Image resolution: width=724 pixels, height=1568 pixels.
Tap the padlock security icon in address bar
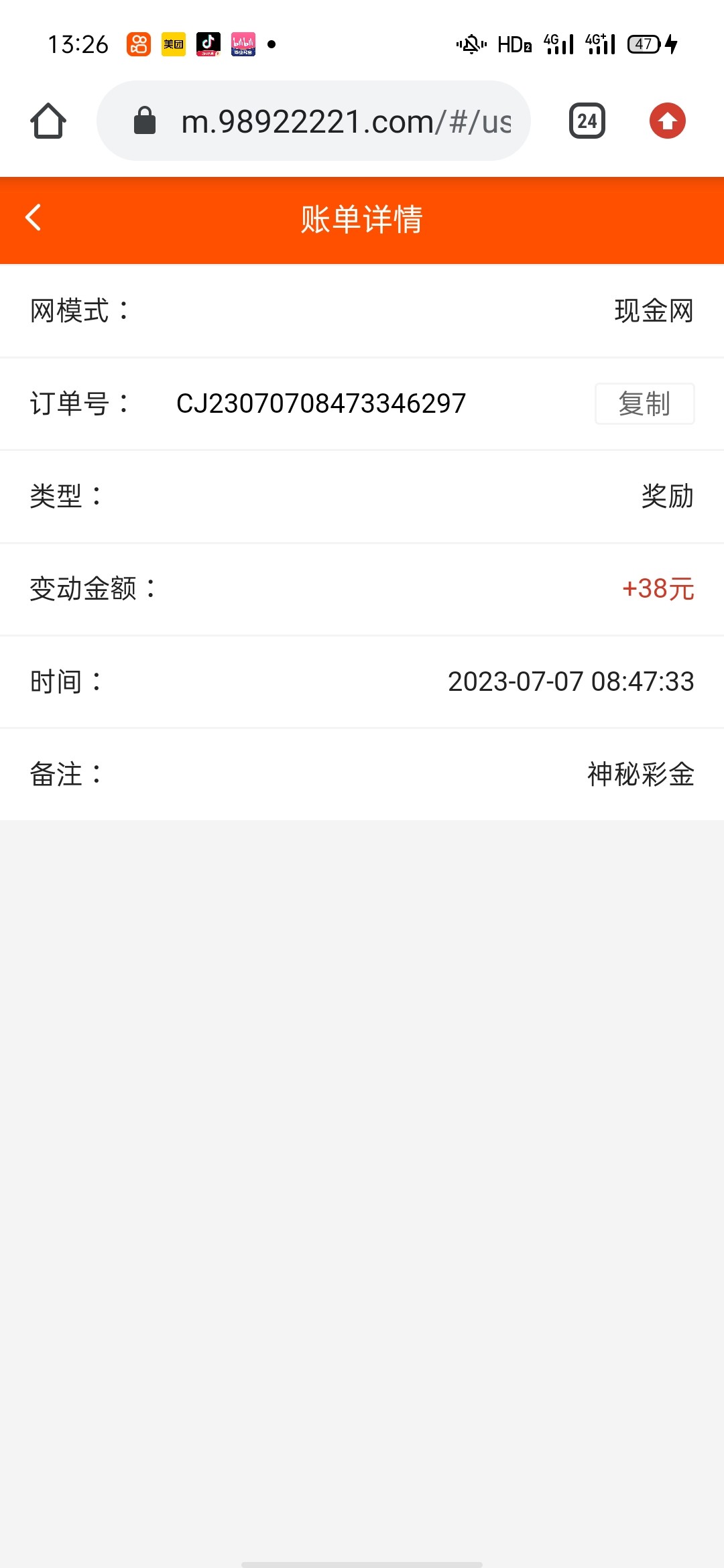pos(143,121)
